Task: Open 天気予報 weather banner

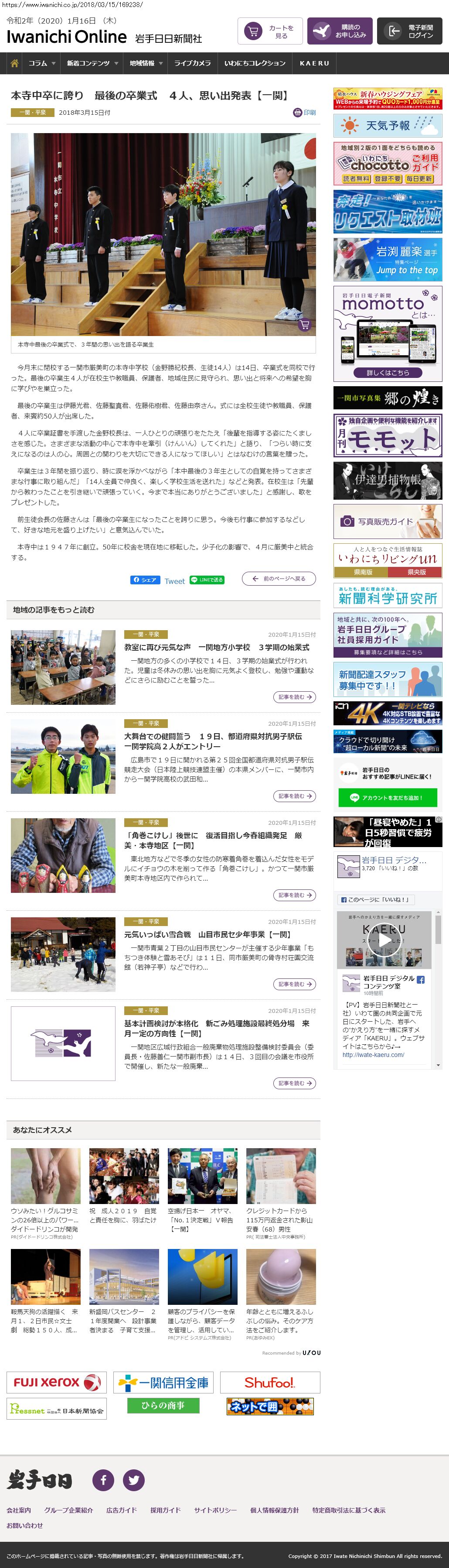Action: point(388,126)
